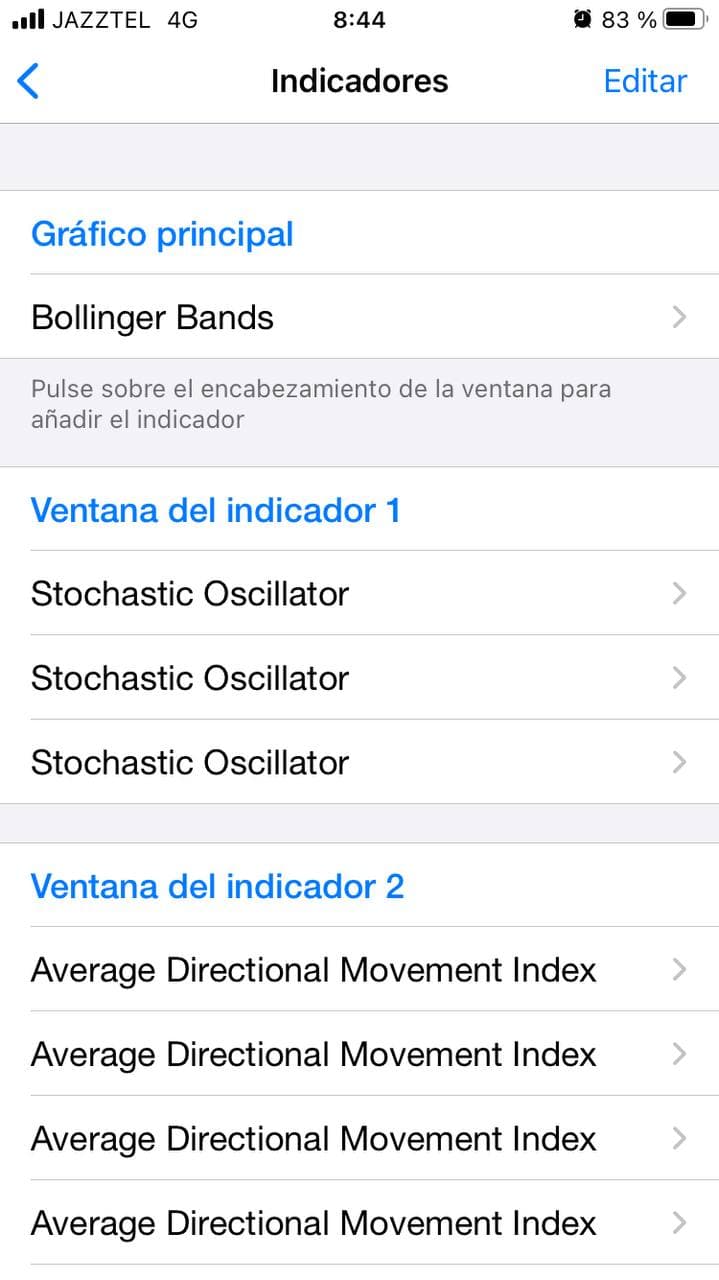719x1280 pixels.
Task: View the fourth Average Directional Movement Index
Action: pyautogui.click(x=359, y=1222)
